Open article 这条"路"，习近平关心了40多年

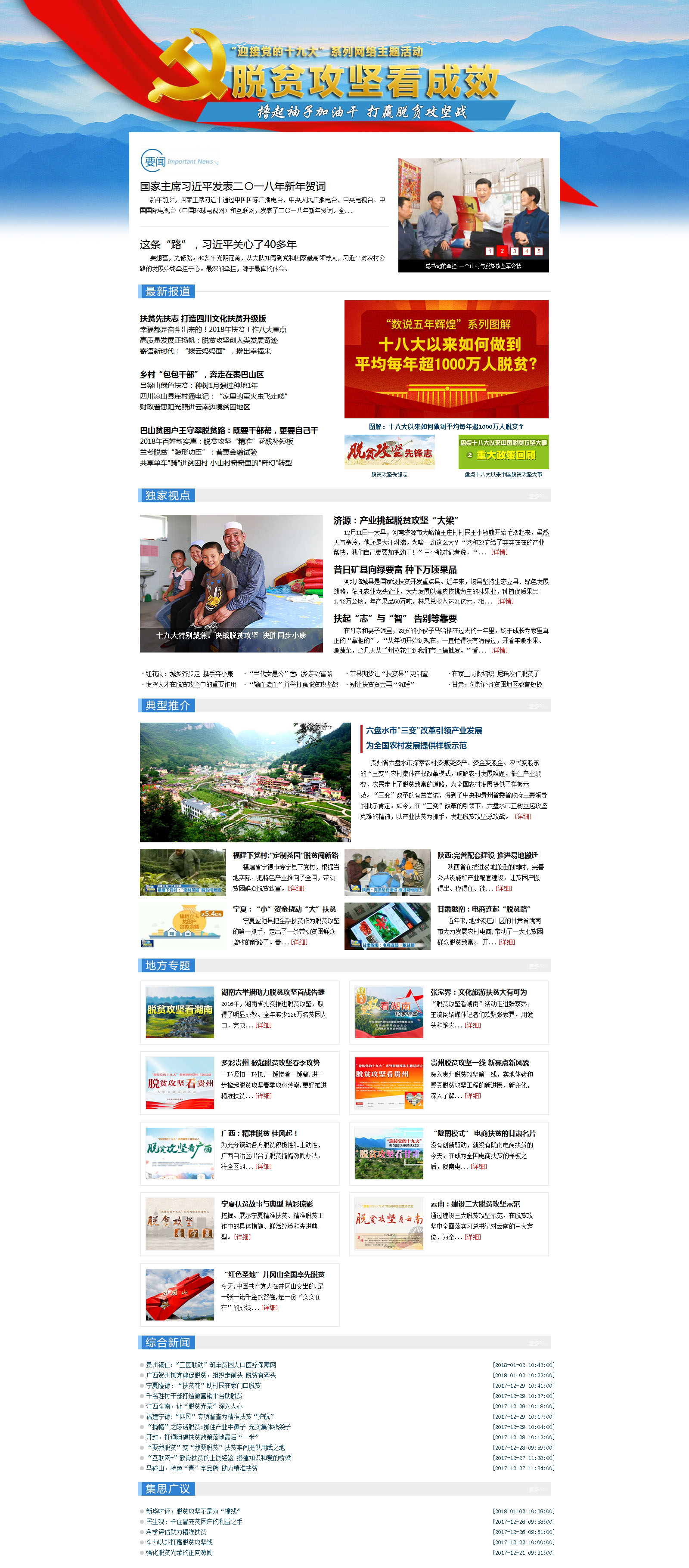(x=218, y=244)
